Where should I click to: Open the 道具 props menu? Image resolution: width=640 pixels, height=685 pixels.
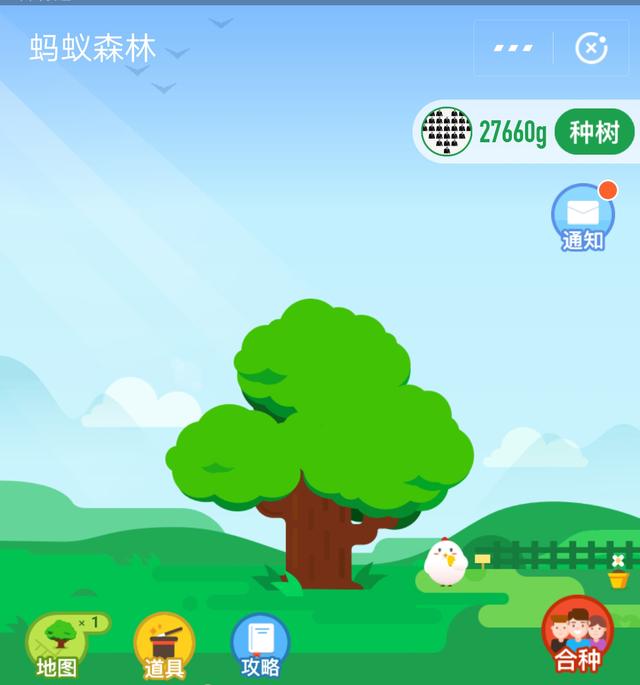(x=164, y=645)
